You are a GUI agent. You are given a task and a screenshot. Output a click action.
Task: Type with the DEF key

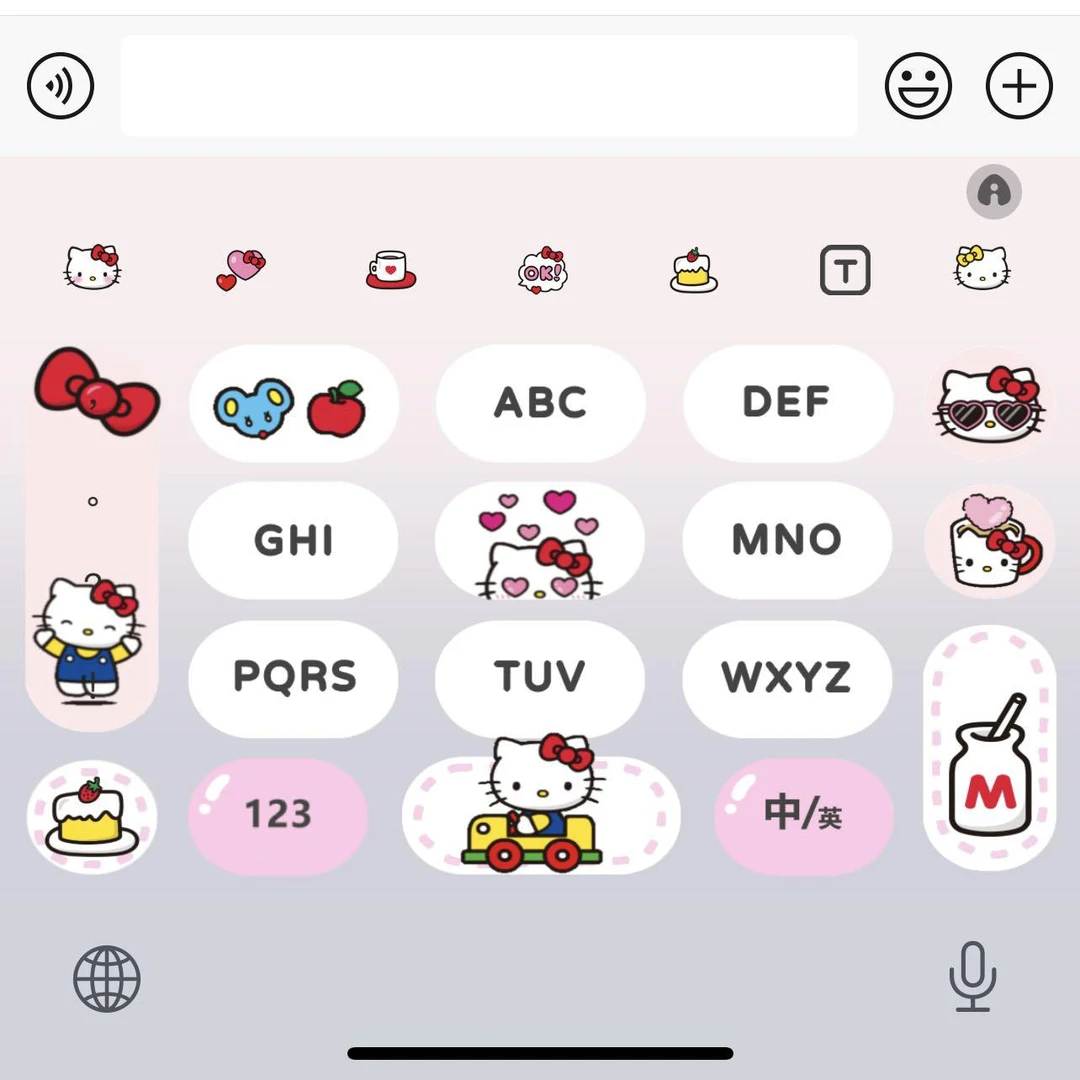tap(787, 403)
